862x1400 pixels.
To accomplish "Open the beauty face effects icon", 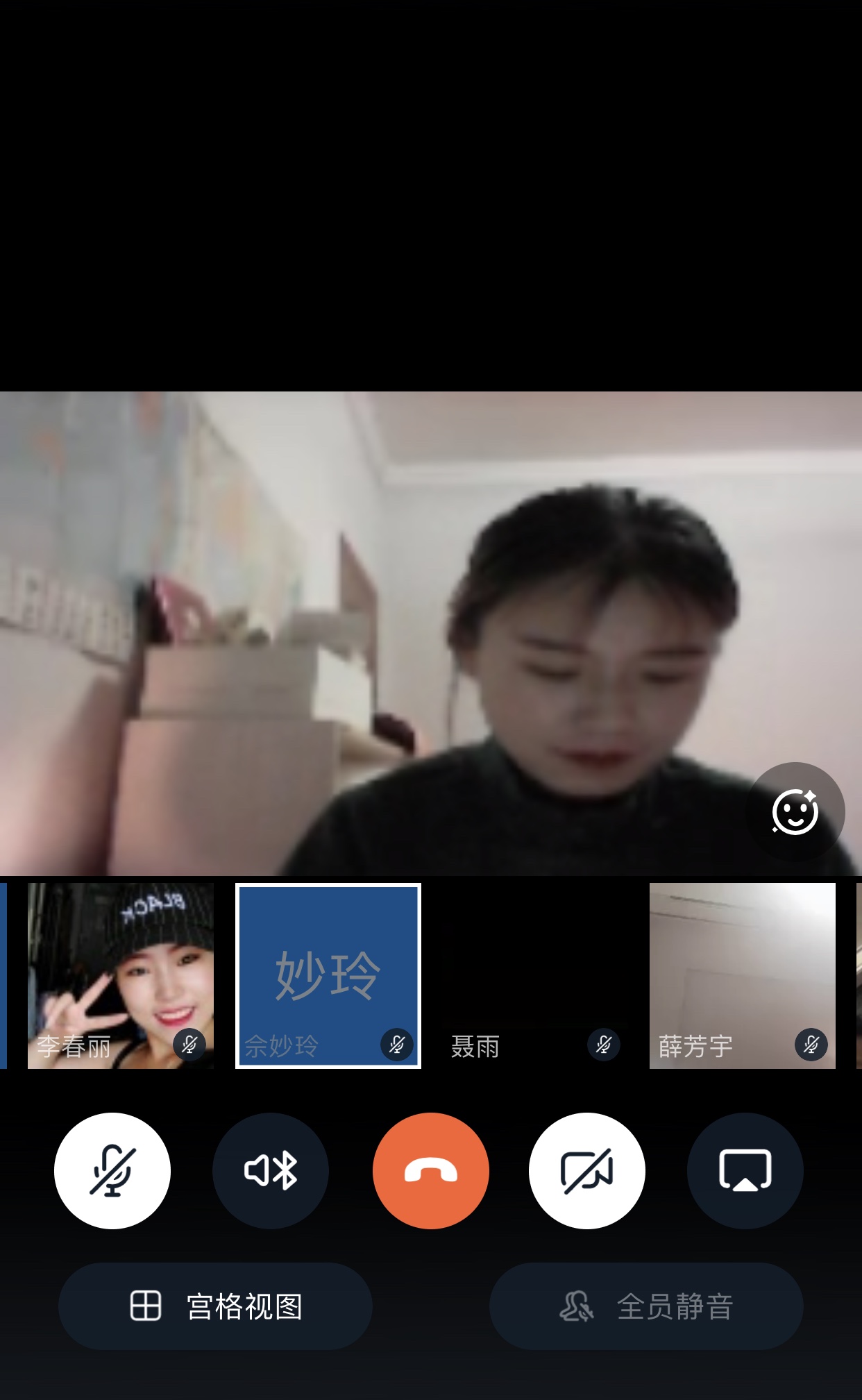I will click(795, 811).
